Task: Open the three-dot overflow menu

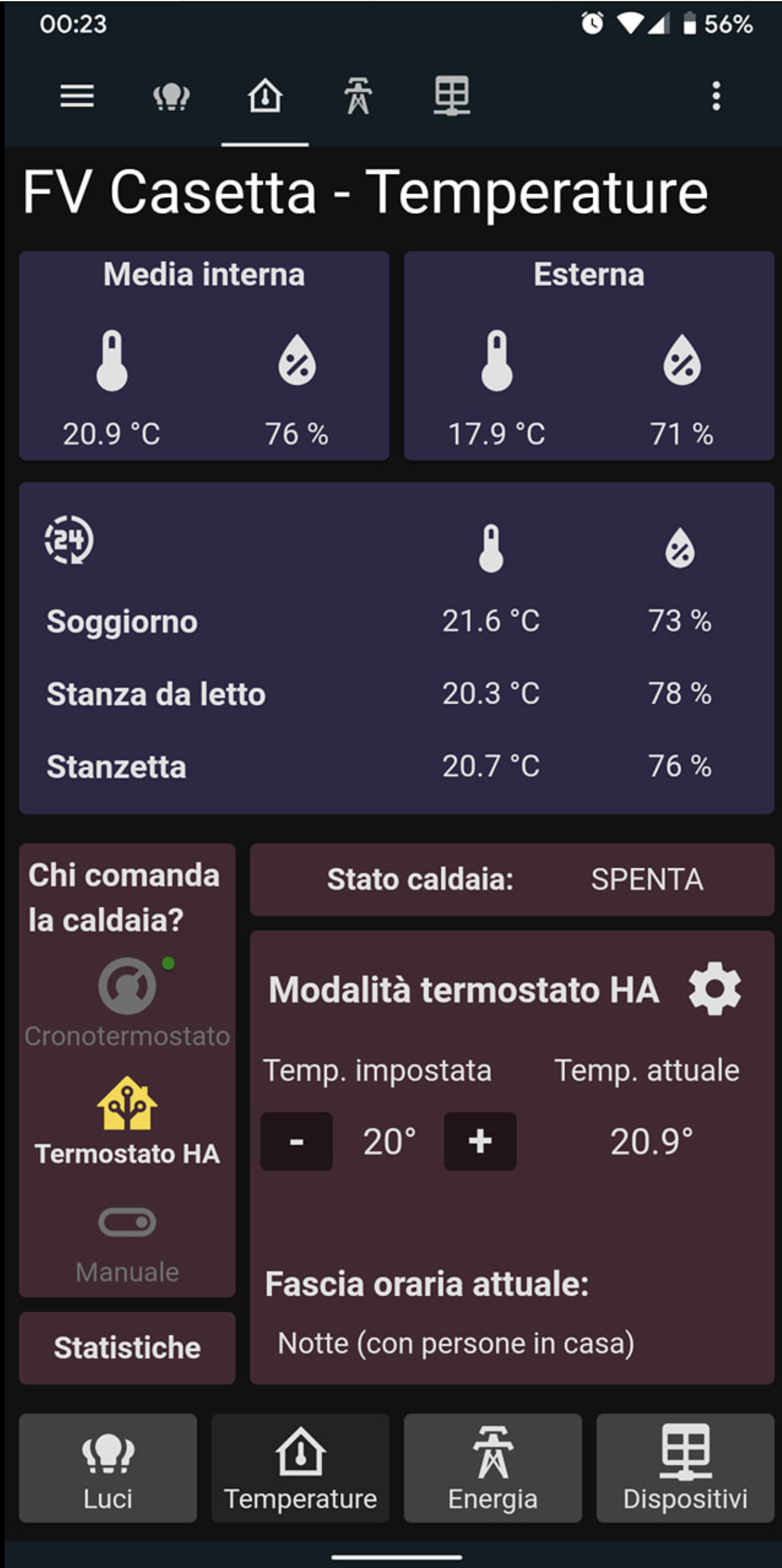Action: point(716,97)
